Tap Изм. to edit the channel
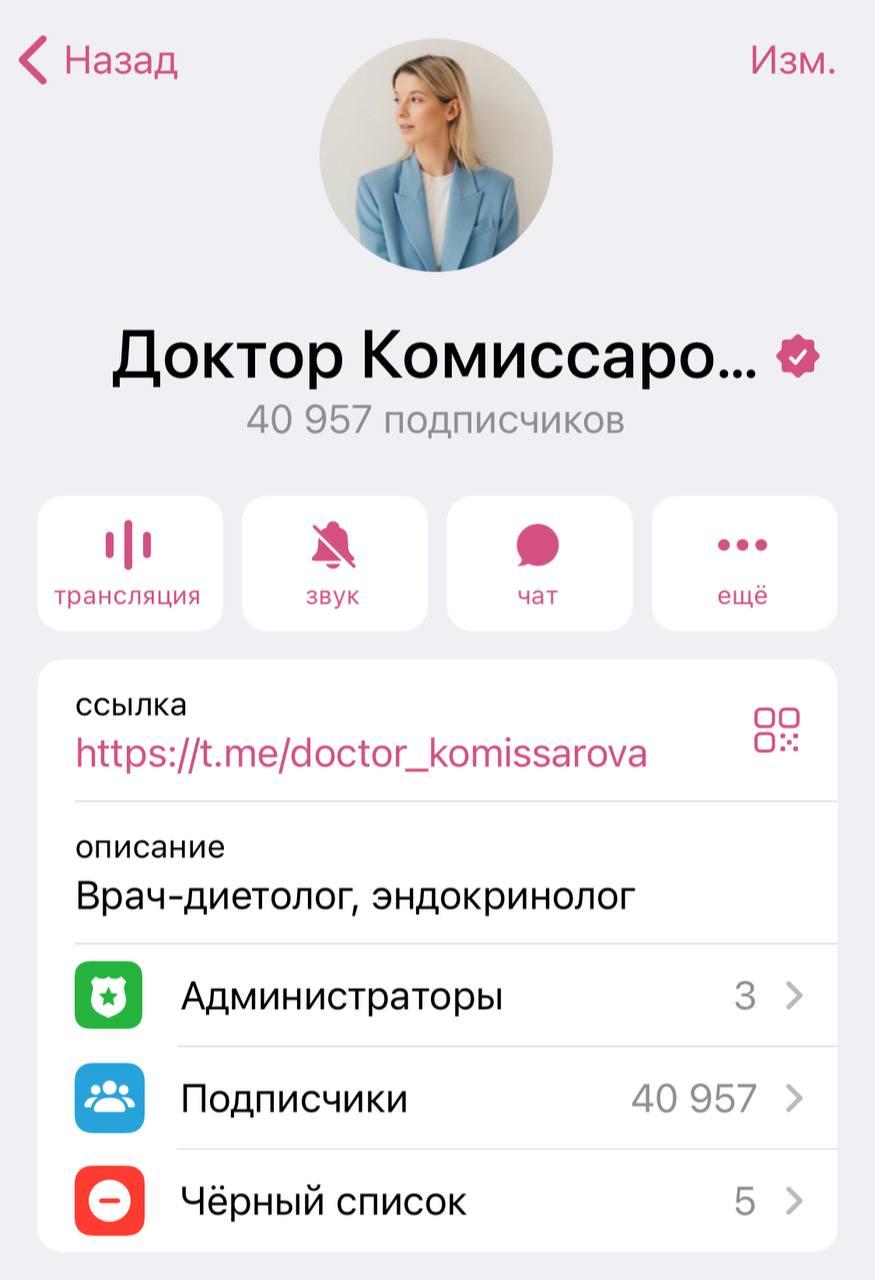This screenshot has width=875, height=1280. (792, 60)
